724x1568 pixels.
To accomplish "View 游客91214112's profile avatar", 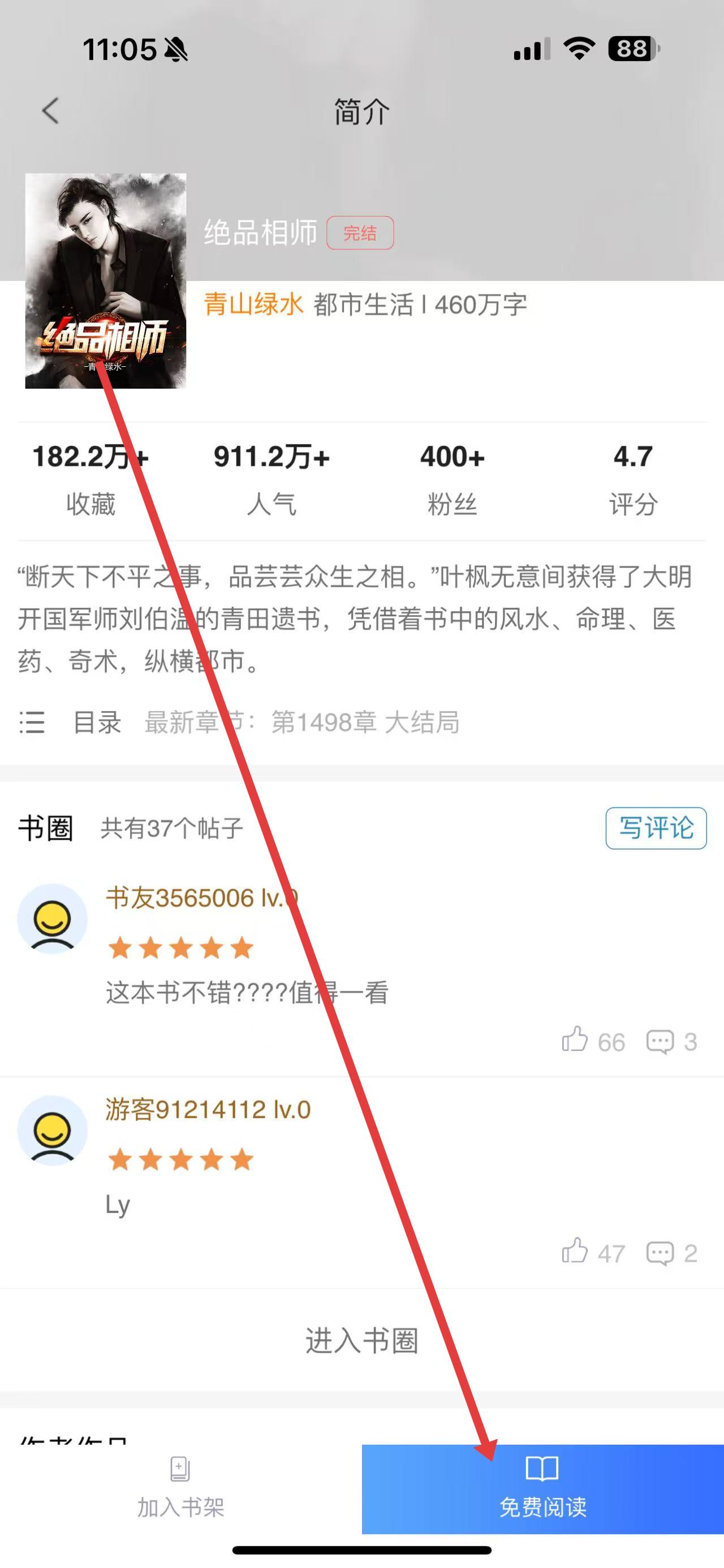I will coord(53,1130).
